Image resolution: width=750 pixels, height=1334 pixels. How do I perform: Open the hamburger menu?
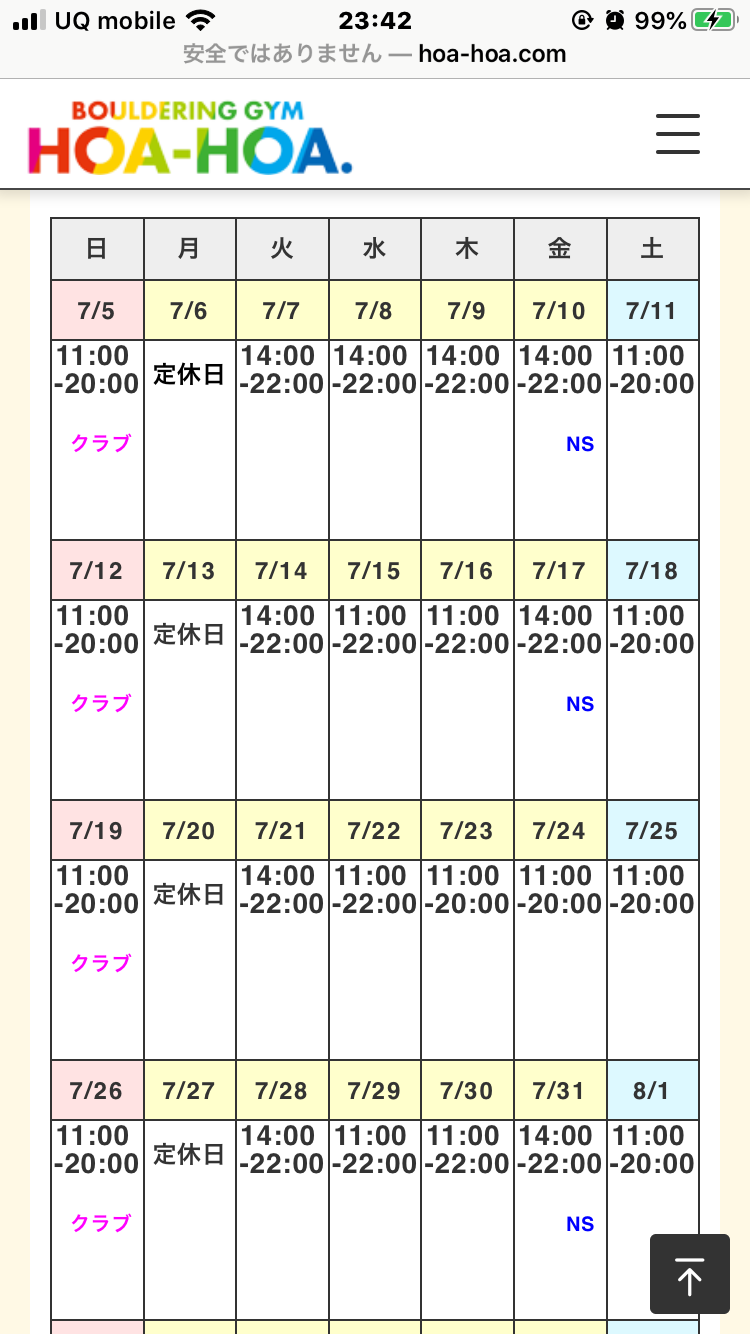677,134
